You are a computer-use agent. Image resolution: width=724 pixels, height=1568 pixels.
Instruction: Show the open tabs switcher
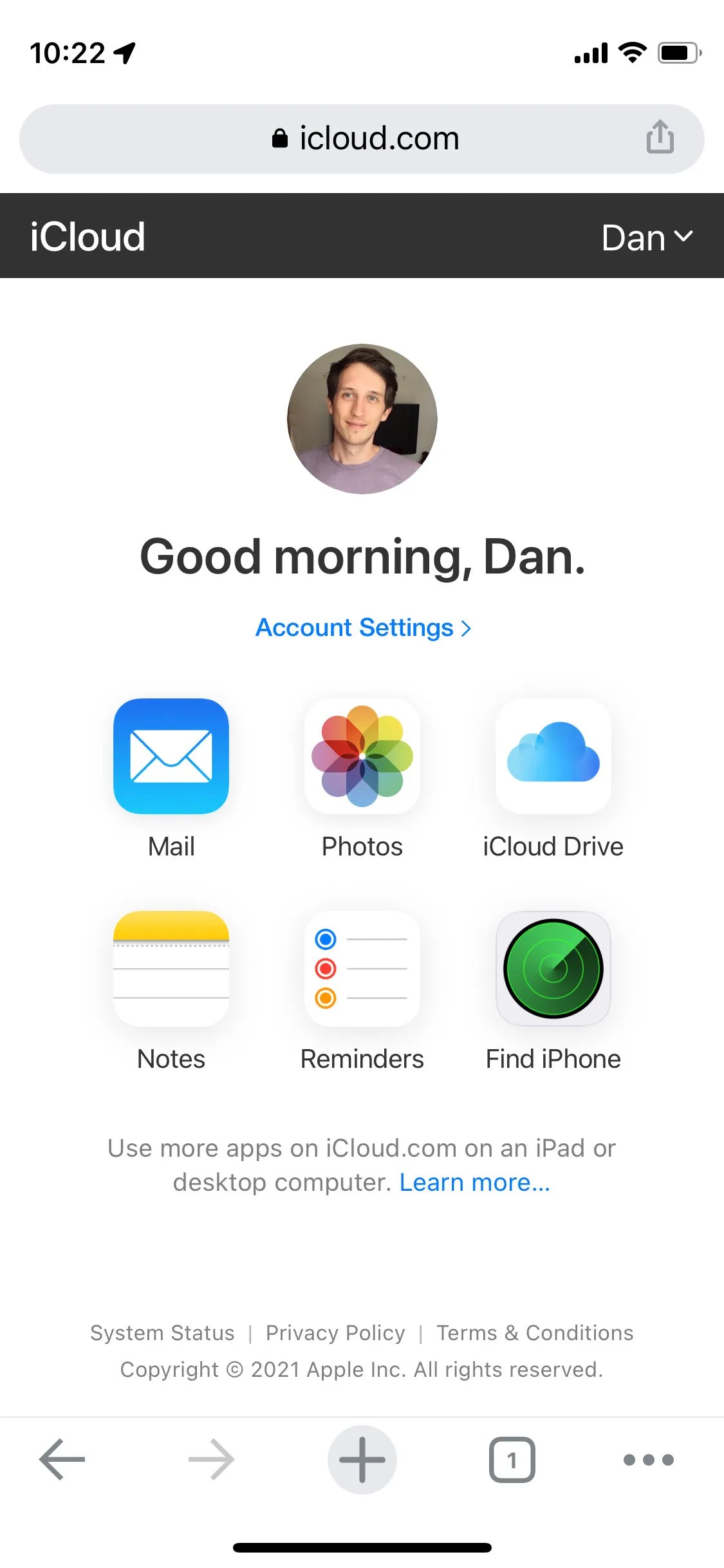pos(512,1459)
